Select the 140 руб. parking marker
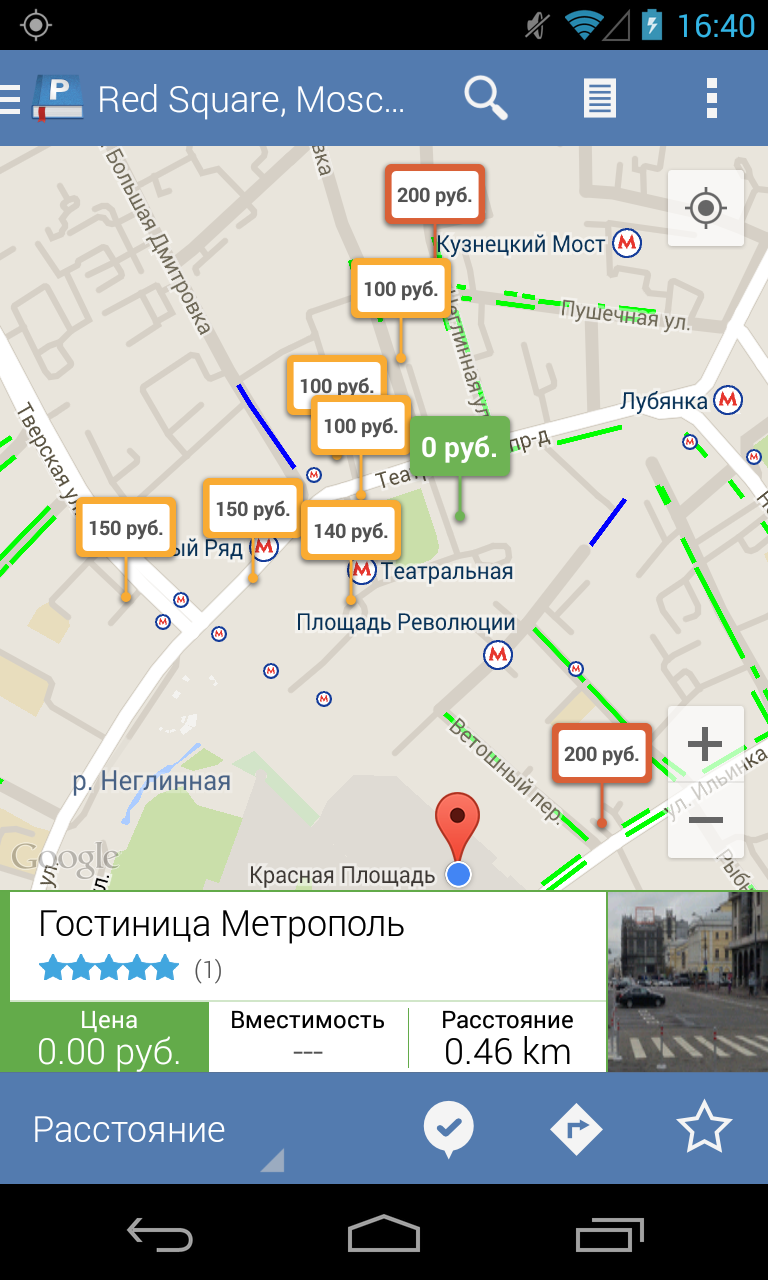 click(x=351, y=531)
